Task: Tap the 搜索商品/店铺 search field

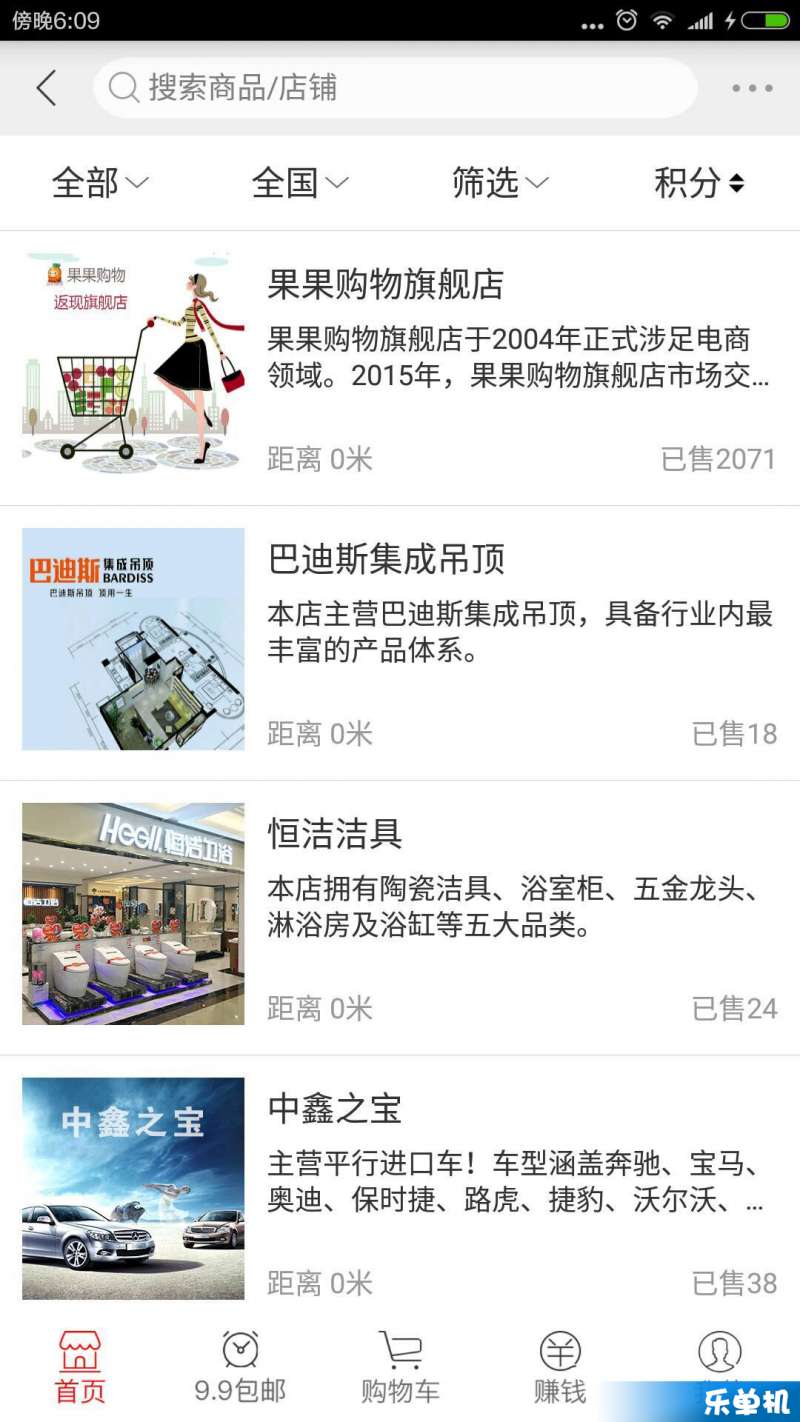Action: pos(395,88)
